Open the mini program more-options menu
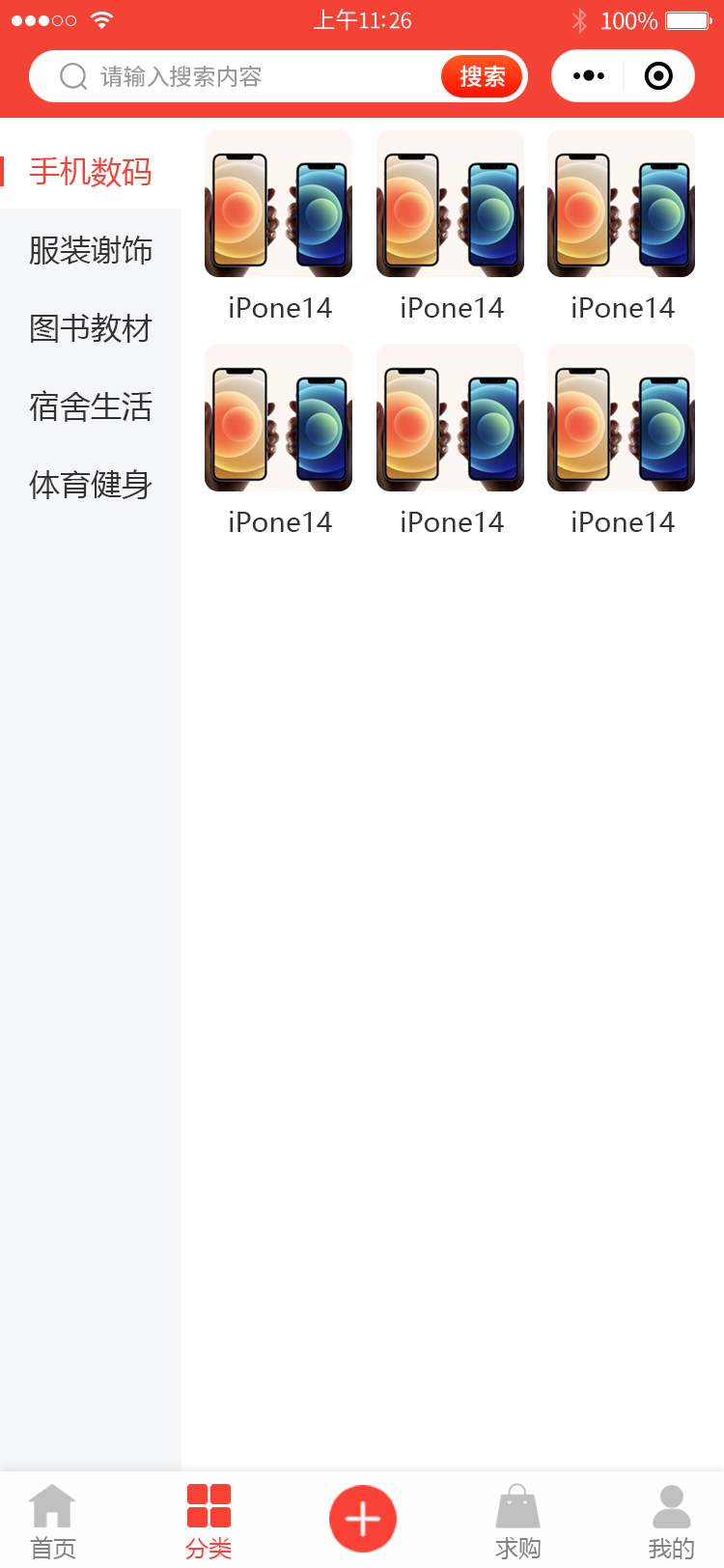This screenshot has width=724, height=1568. pos(589,76)
